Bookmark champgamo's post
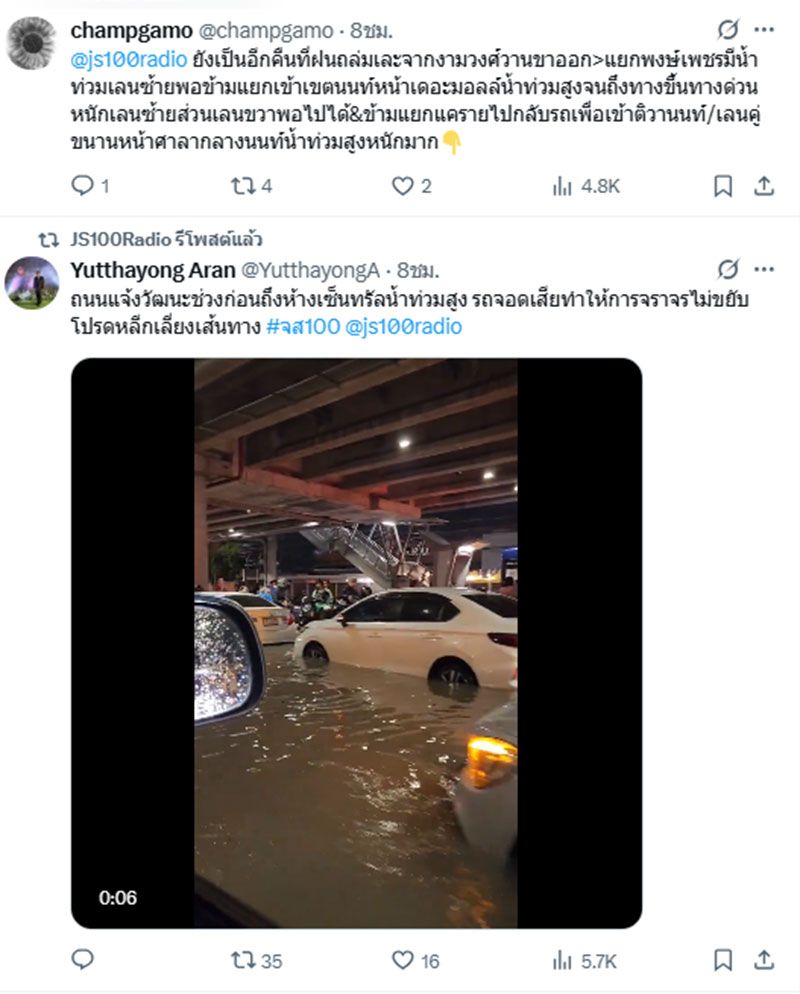Viewport: 800px width, 994px height. (723, 186)
